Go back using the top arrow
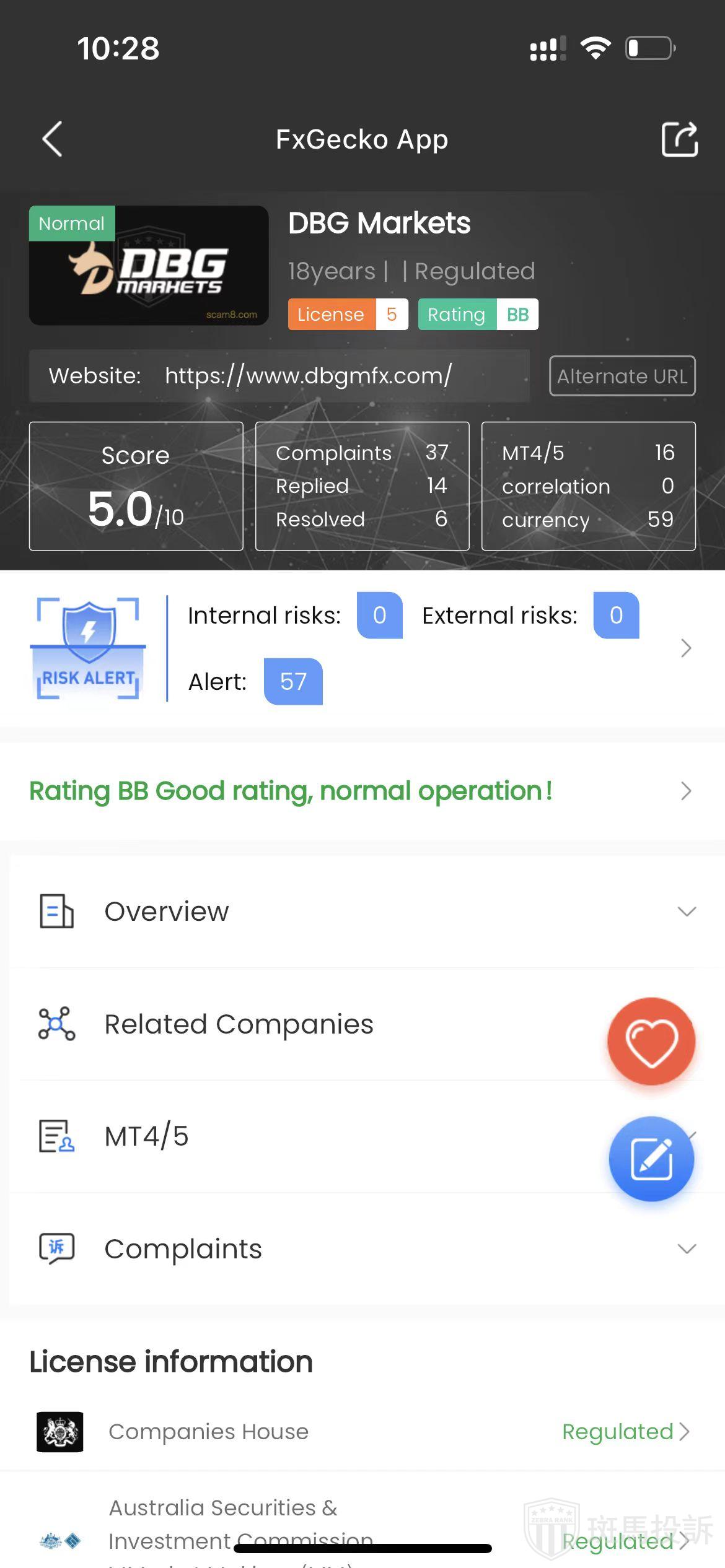This screenshot has height=1568, width=725. (x=53, y=139)
